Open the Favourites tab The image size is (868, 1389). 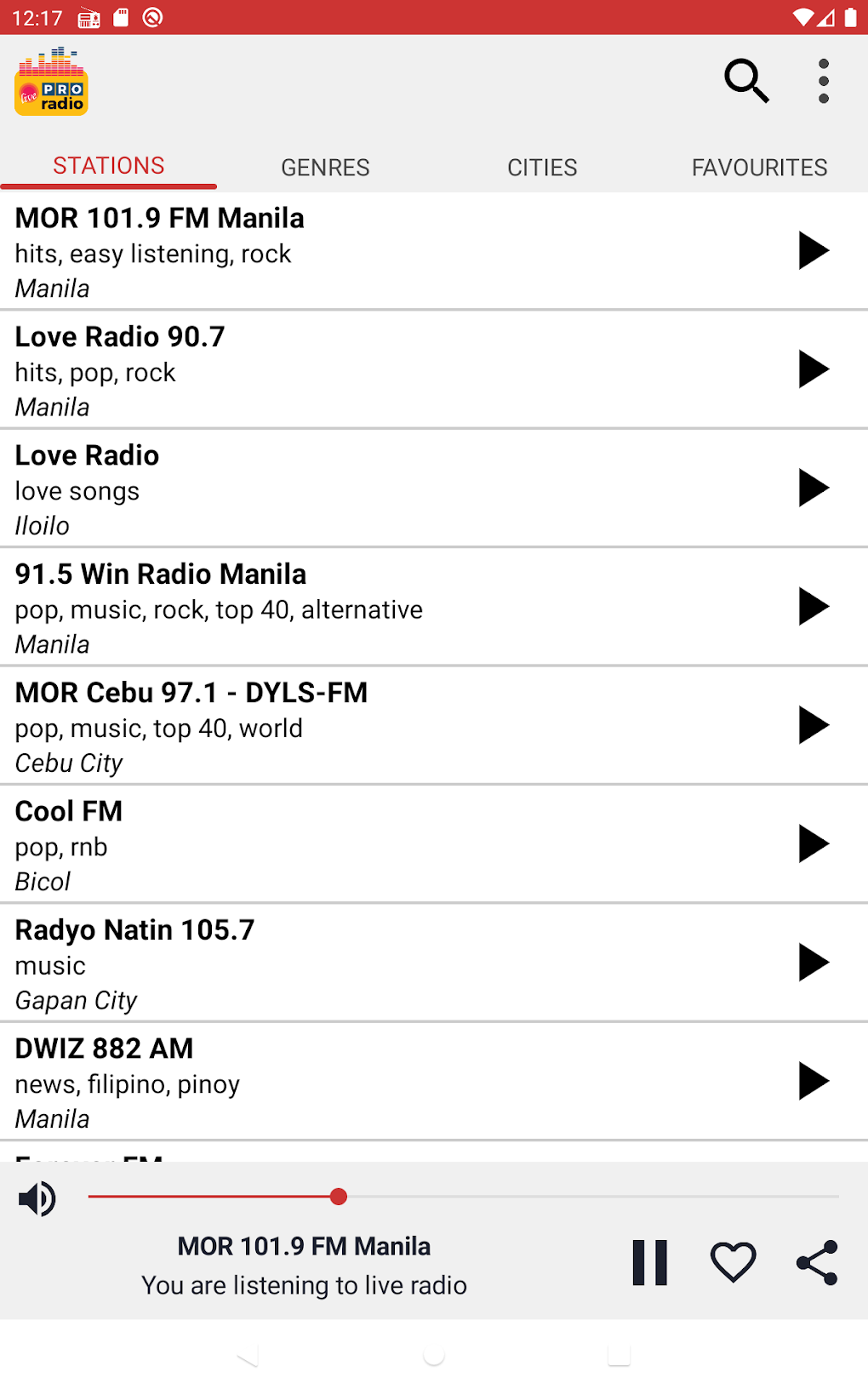[759, 168]
